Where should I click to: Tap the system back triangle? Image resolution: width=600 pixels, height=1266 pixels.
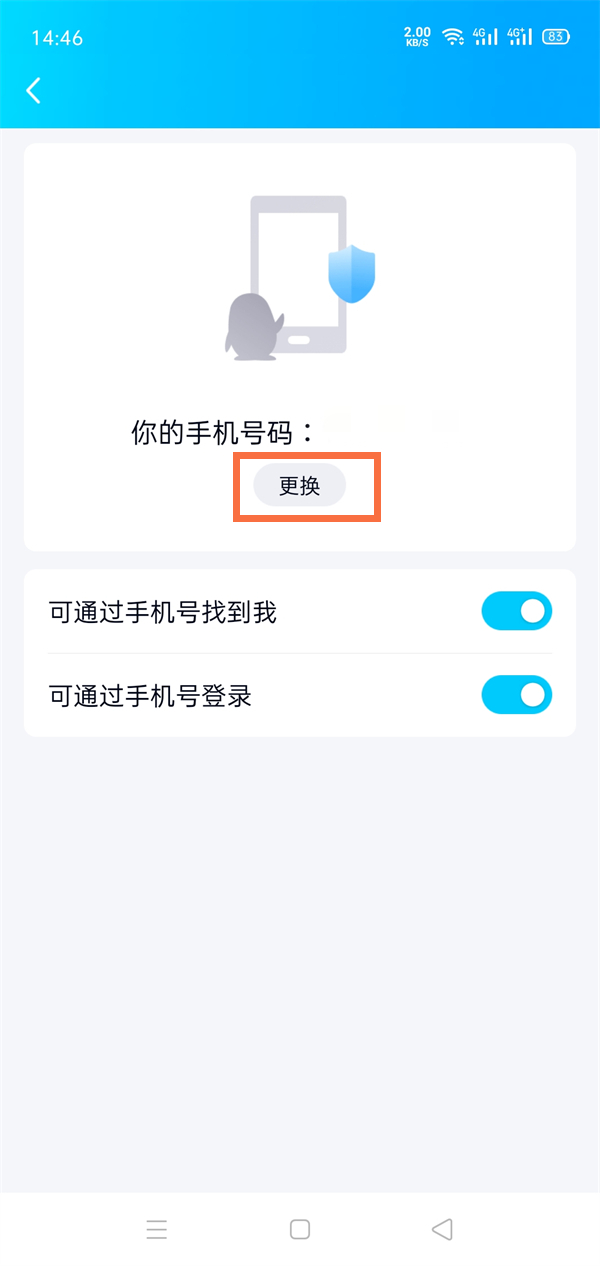[442, 1229]
